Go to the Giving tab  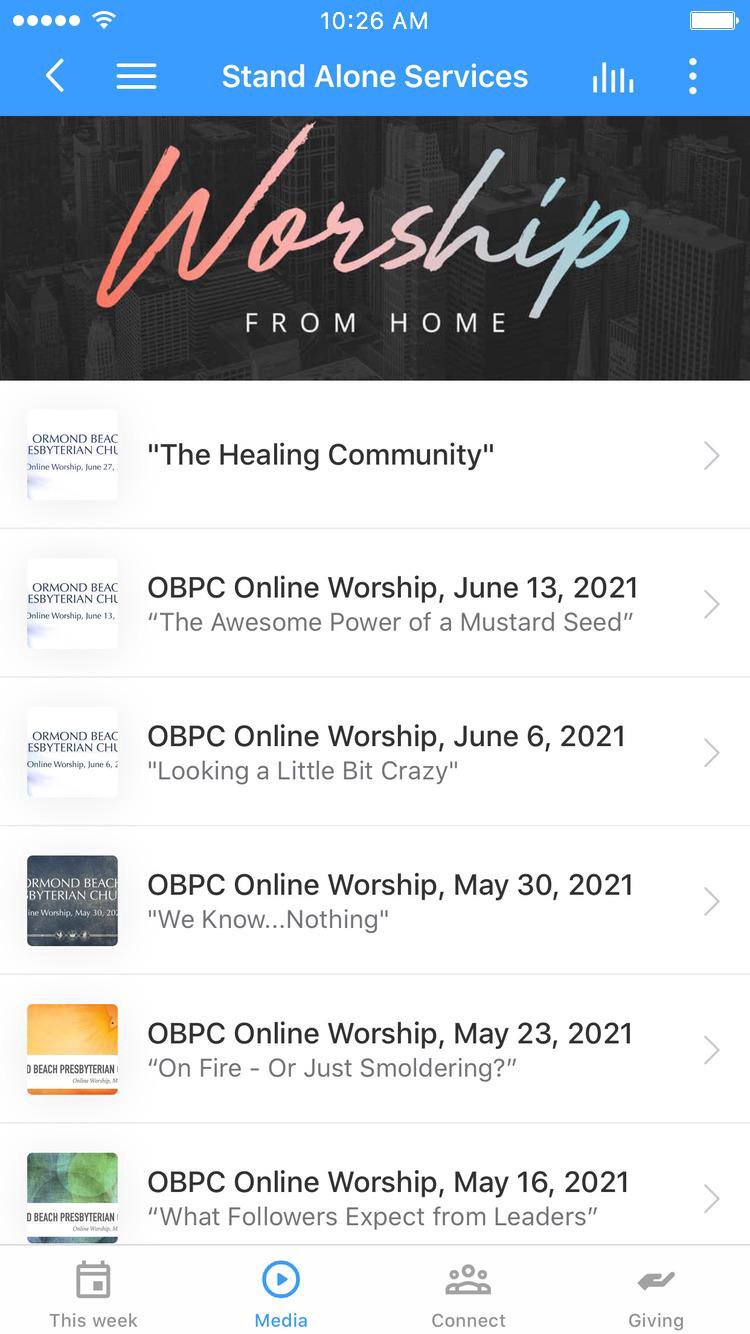[656, 1294]
